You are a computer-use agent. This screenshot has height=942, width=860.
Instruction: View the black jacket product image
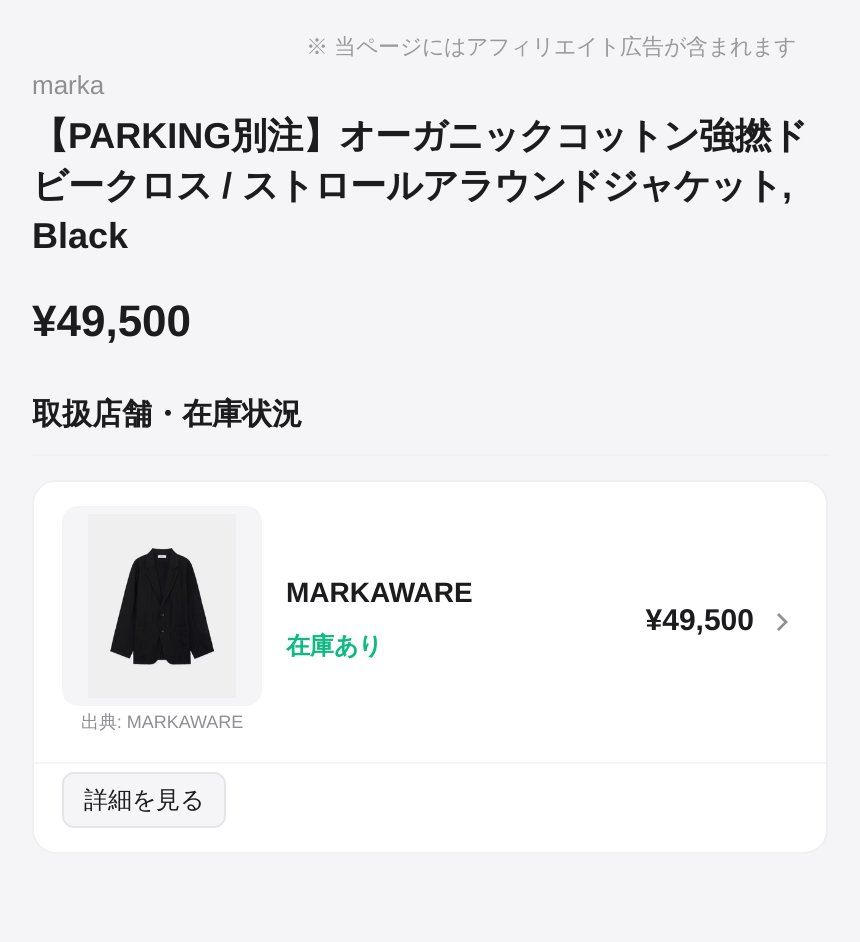(162, 606)
